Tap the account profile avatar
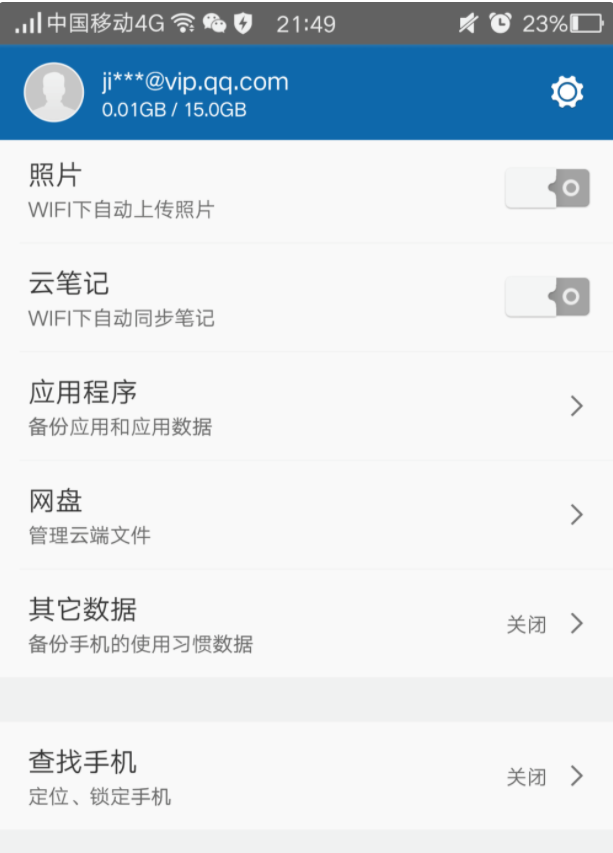The image size is (613, 853). [54, 93]
